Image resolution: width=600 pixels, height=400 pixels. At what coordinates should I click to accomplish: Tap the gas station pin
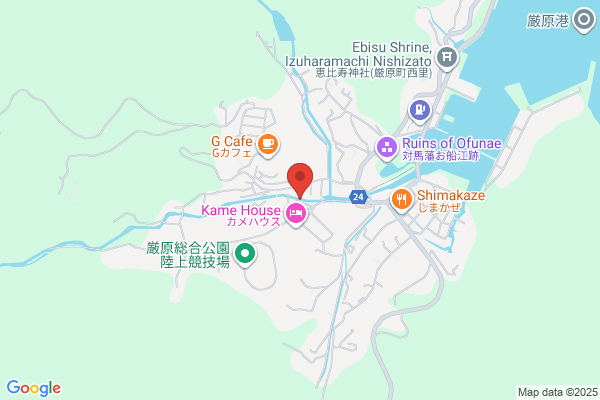420,111
